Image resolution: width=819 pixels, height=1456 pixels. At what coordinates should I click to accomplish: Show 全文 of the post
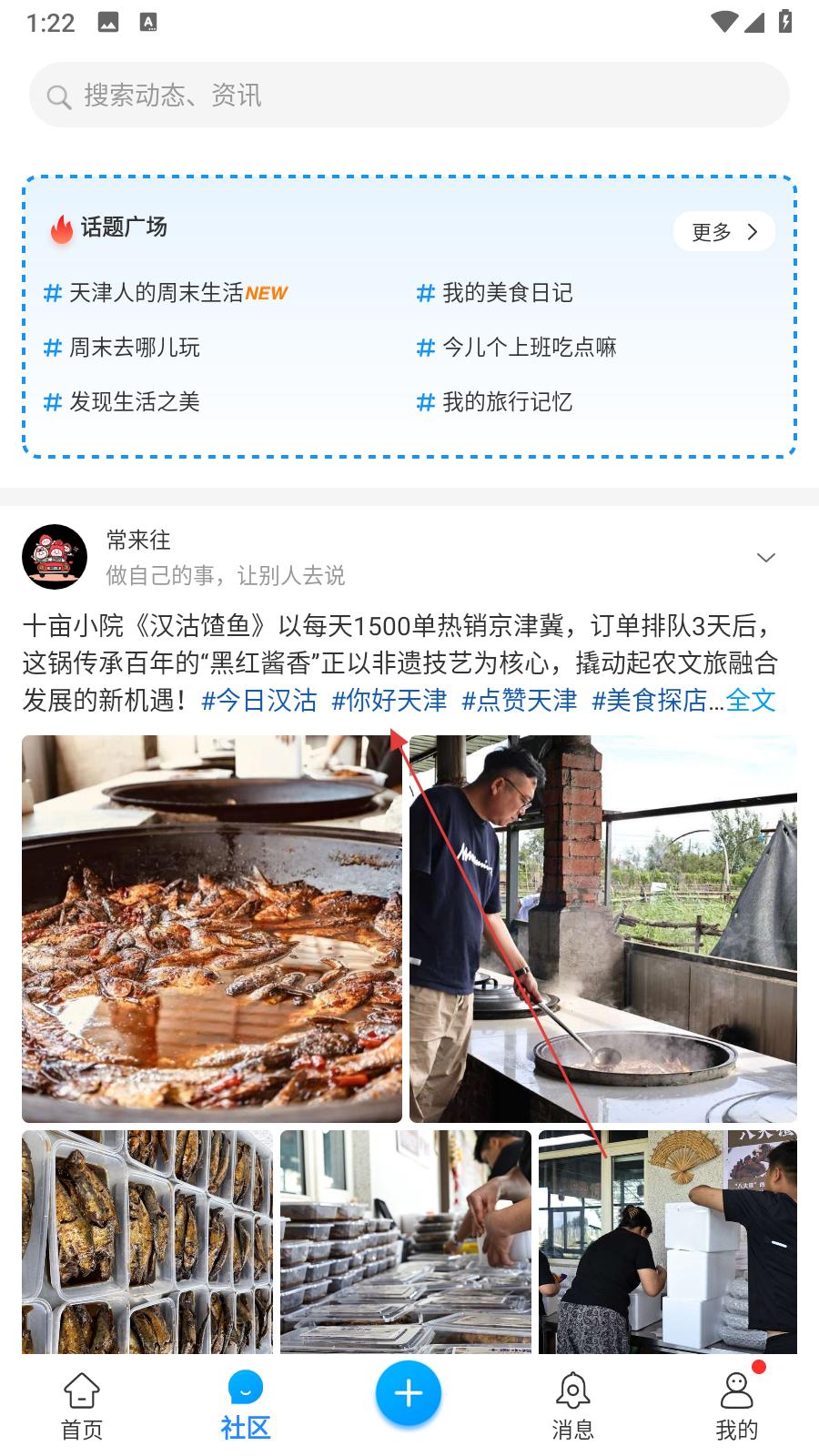[x=751, y=700]
